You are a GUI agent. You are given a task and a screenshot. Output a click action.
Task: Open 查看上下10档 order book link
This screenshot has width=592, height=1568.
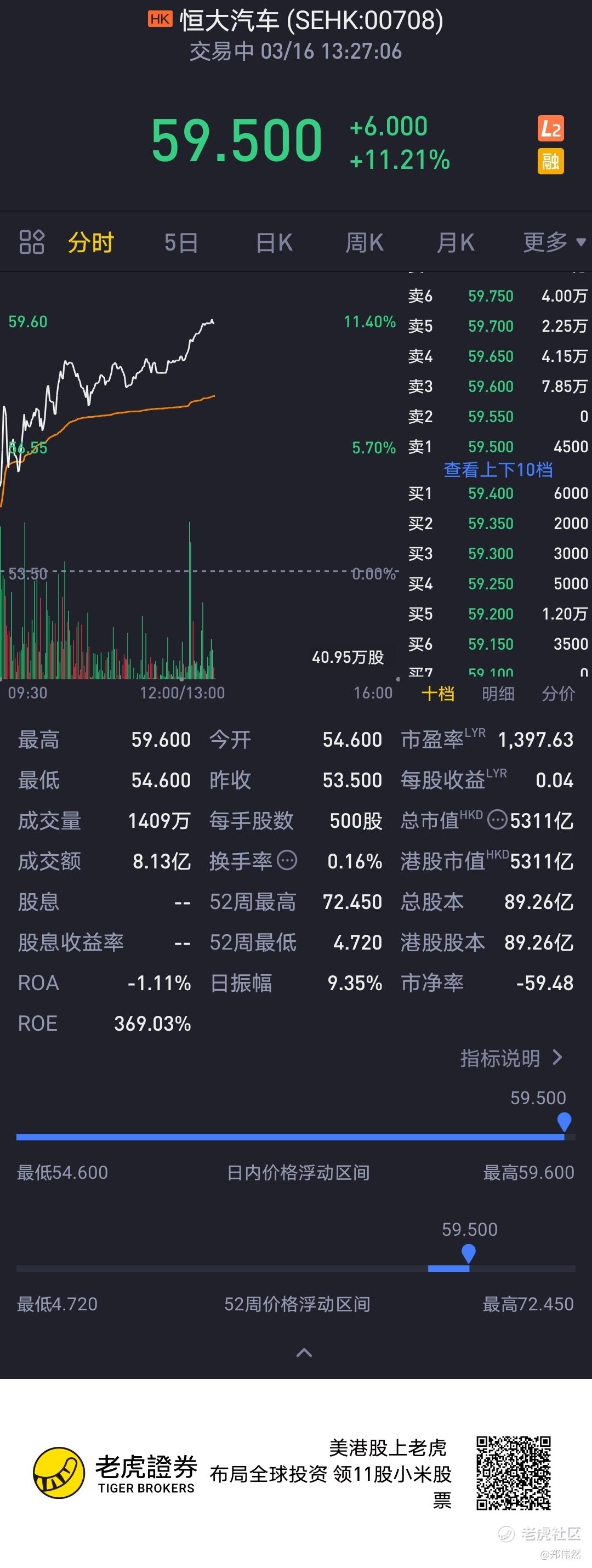pos(498,469)
